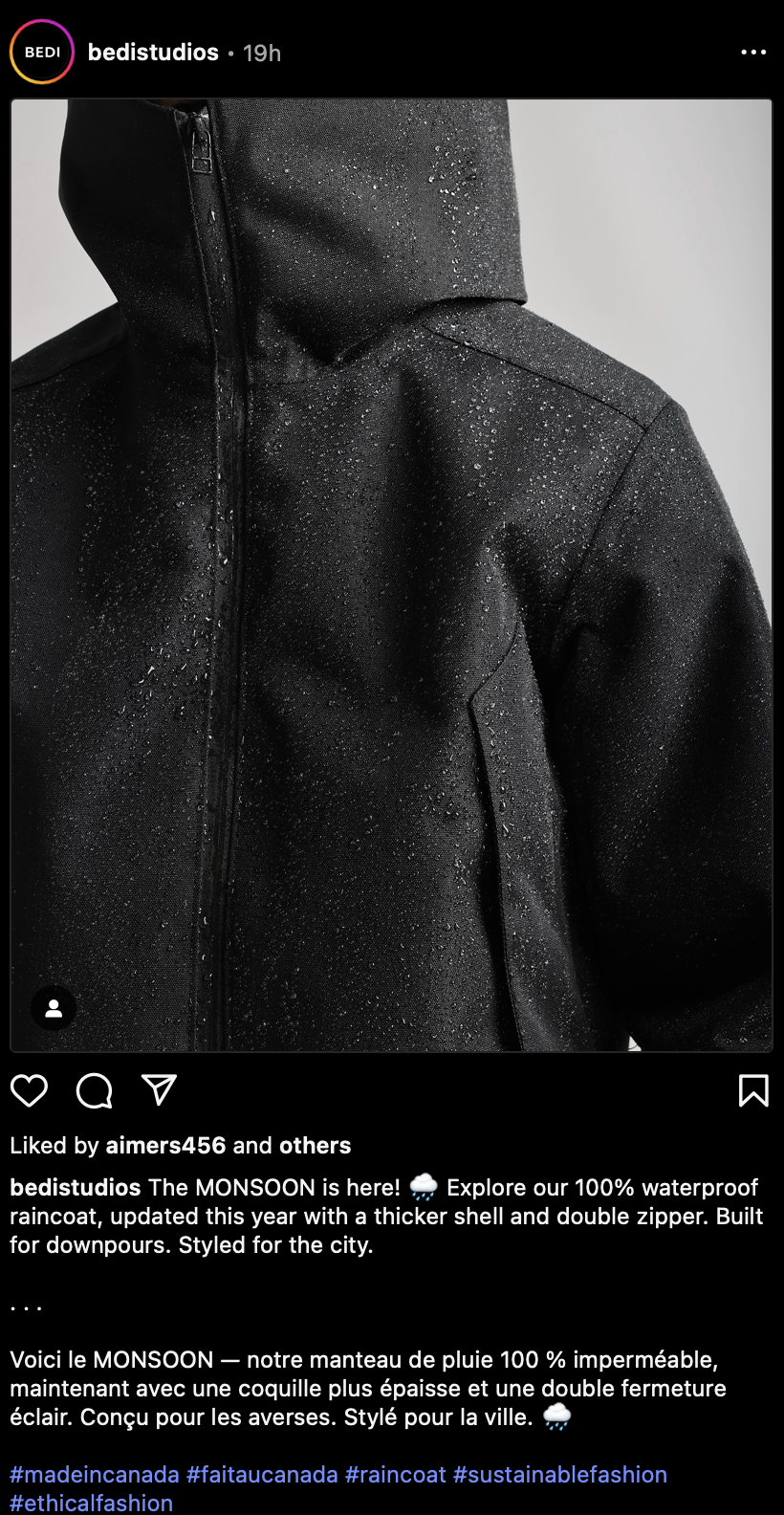
Task: Open the #madeincanada hashtag
Action: (95, 1474)
